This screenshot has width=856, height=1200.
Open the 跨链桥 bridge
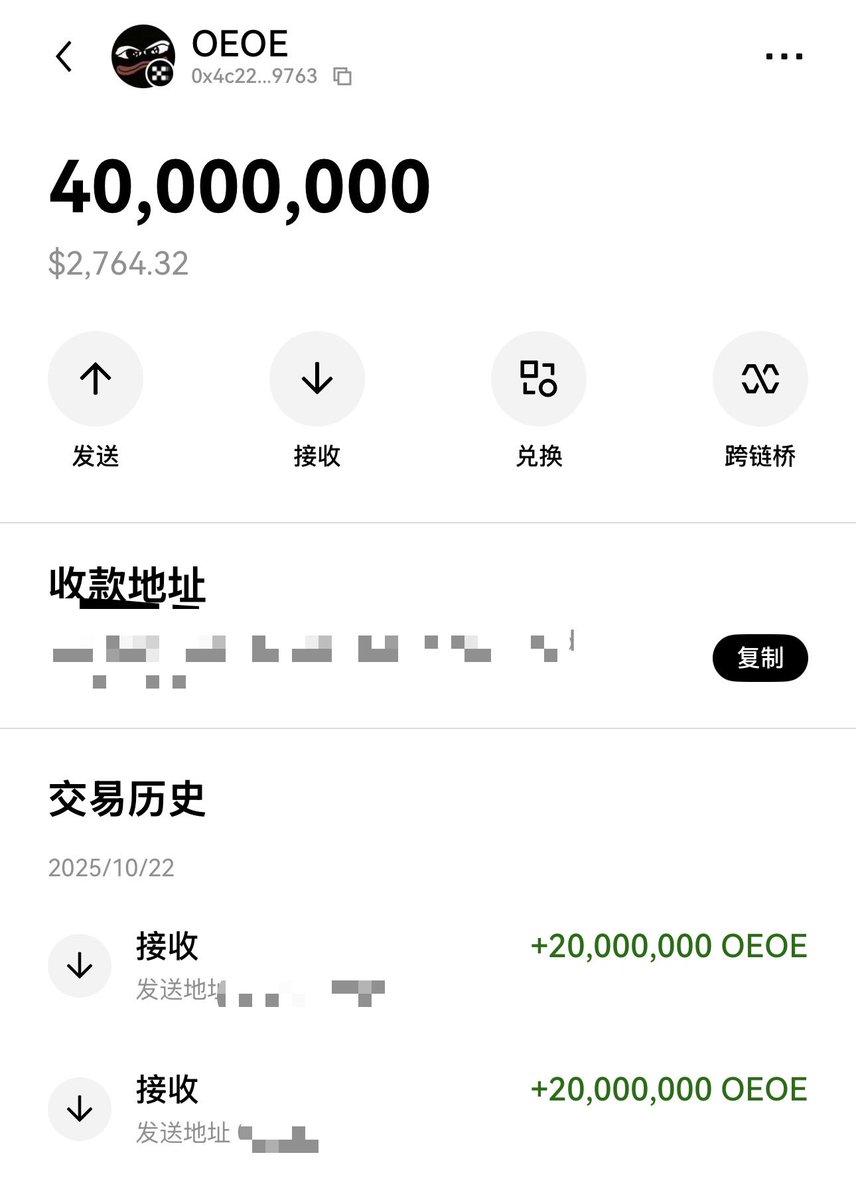[x=760, y=379]
